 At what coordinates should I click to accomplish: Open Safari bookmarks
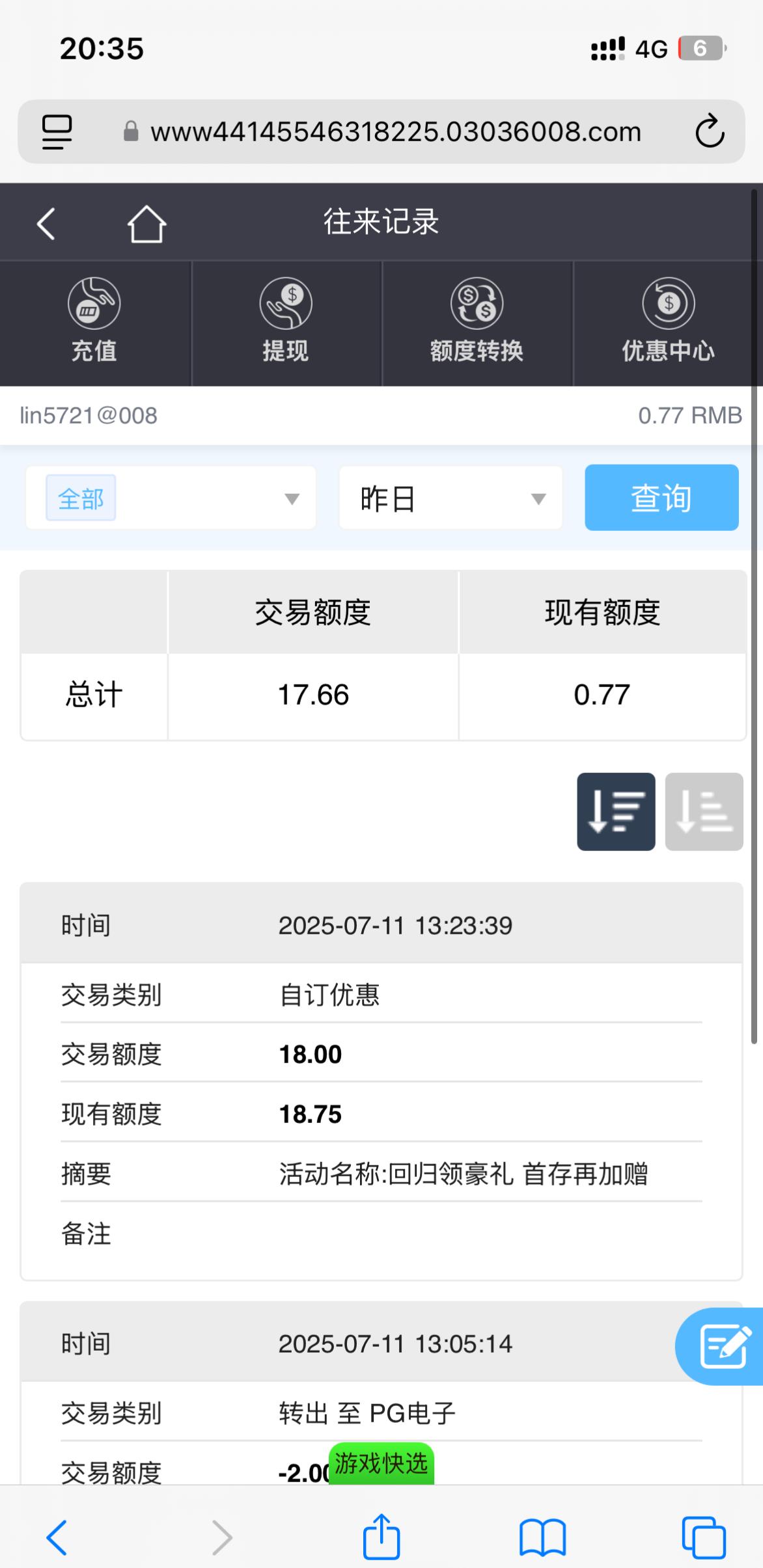[x=542, y=1537]
